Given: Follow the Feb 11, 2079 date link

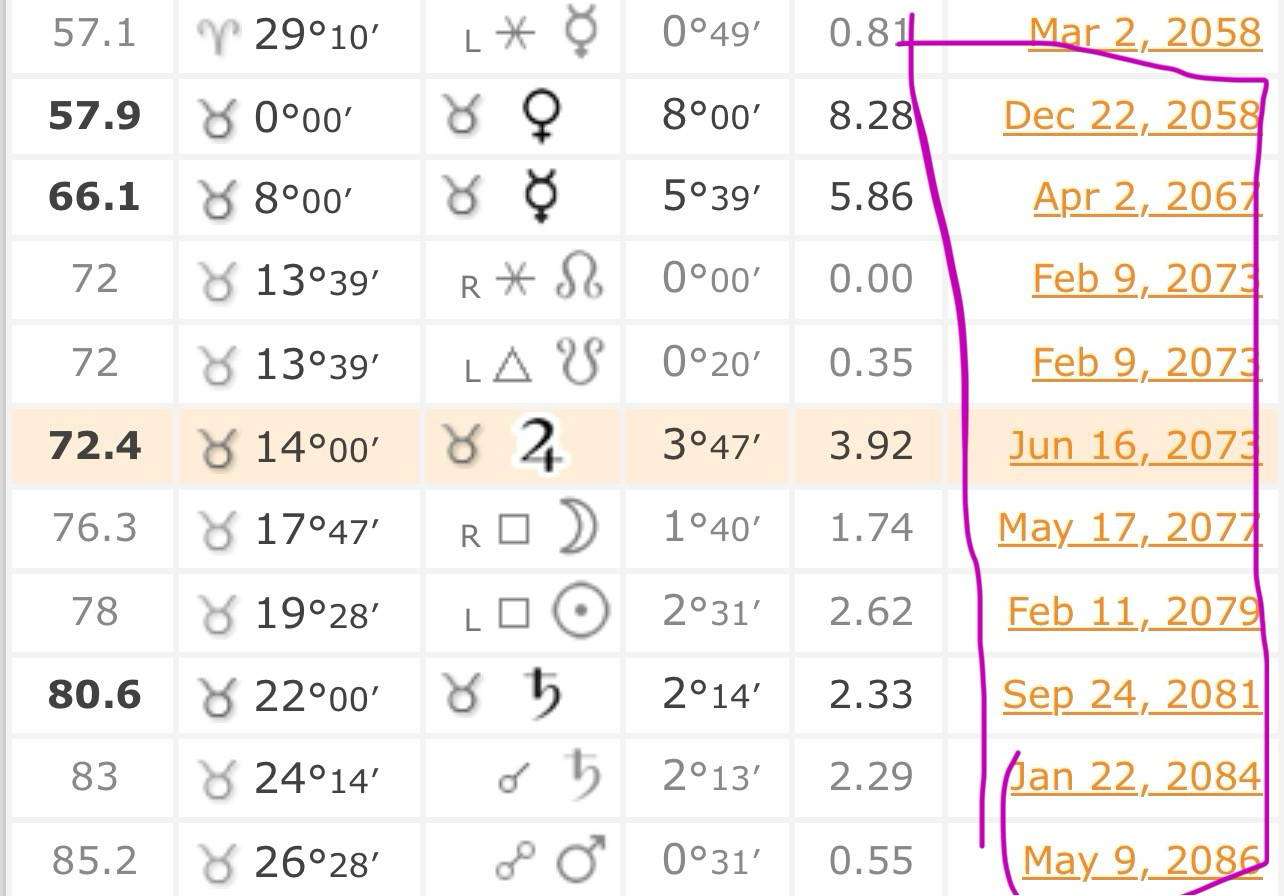Looking at the screenshot, I should [x=1134, y=611].
